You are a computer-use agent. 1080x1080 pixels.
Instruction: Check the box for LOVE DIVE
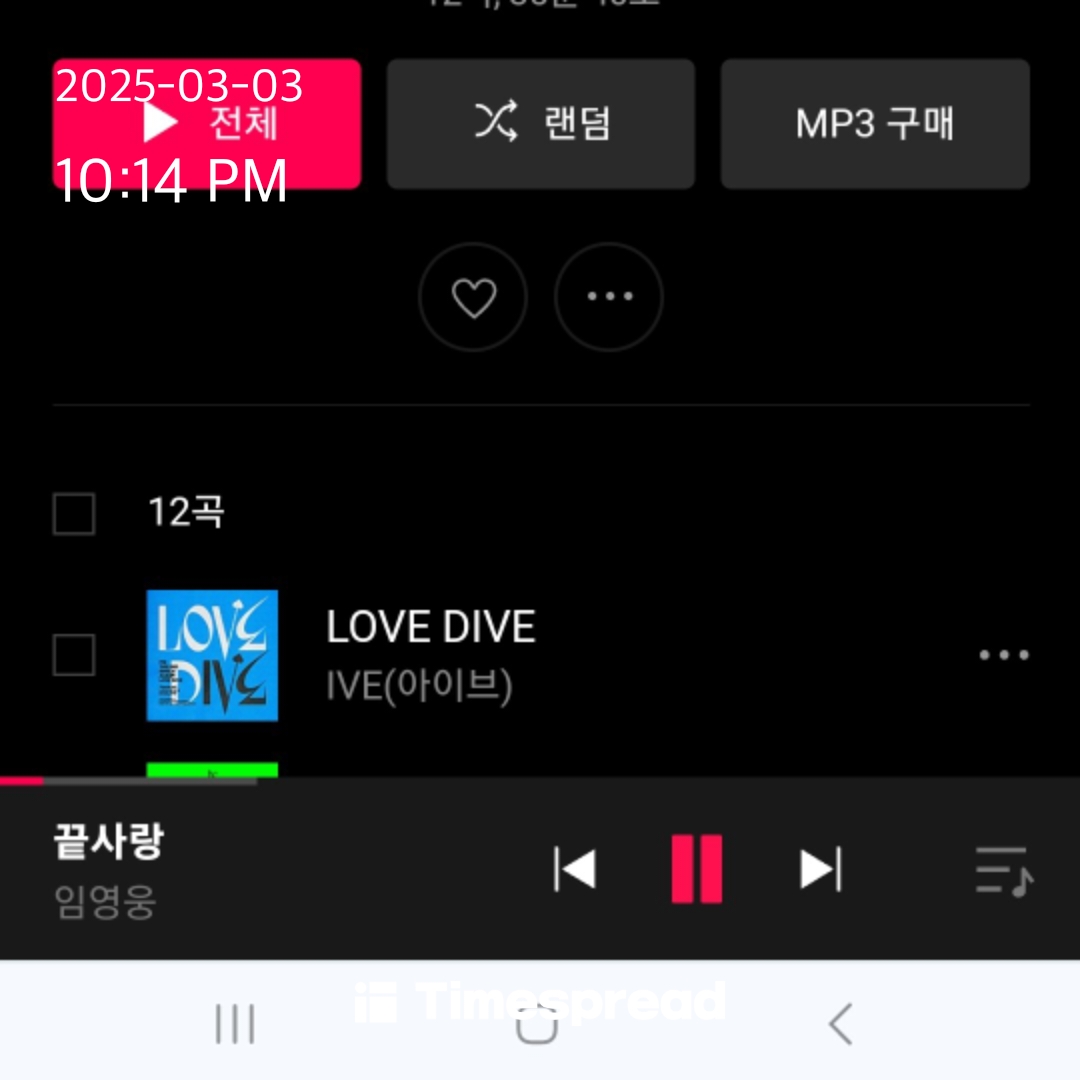pos(74,655)
